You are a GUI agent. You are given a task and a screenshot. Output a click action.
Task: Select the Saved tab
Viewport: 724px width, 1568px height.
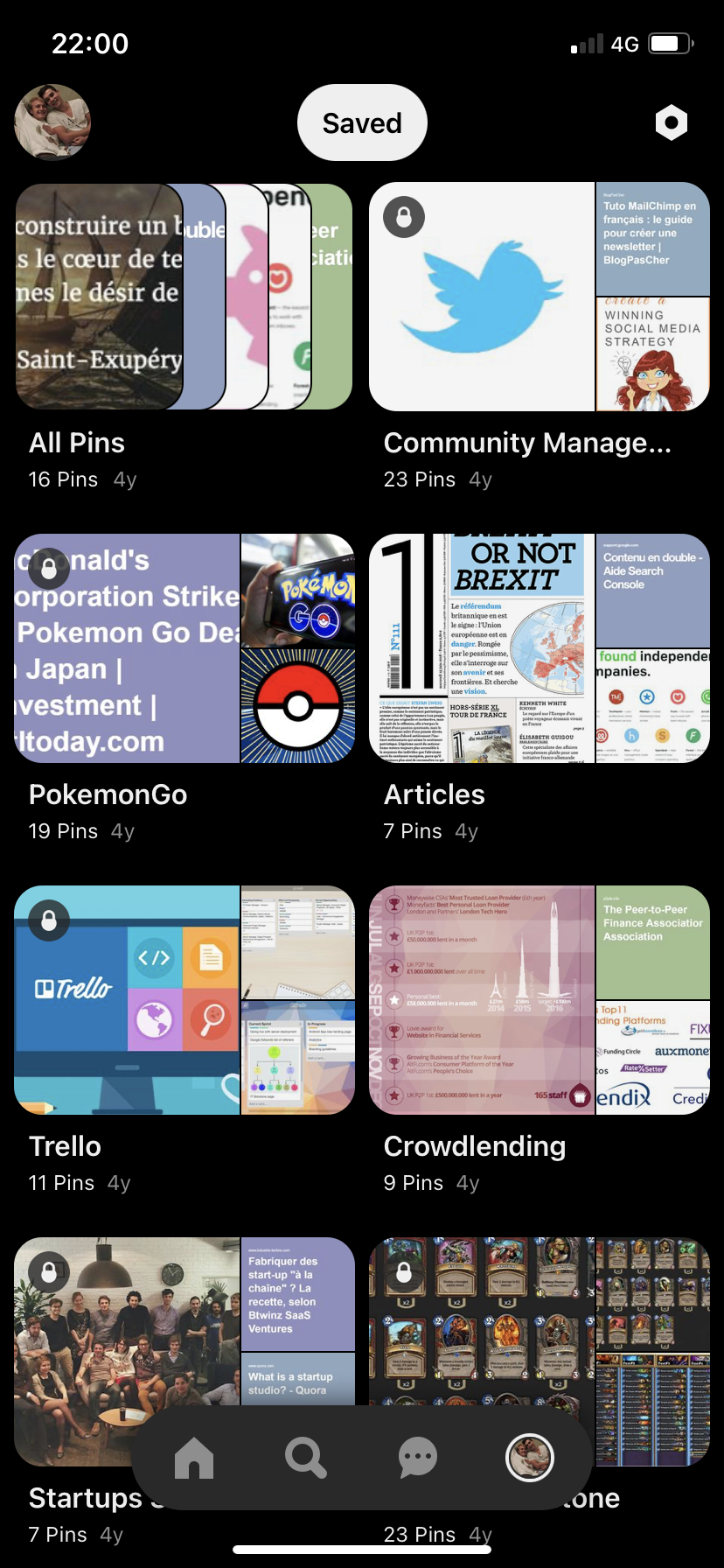coord(362,123)
